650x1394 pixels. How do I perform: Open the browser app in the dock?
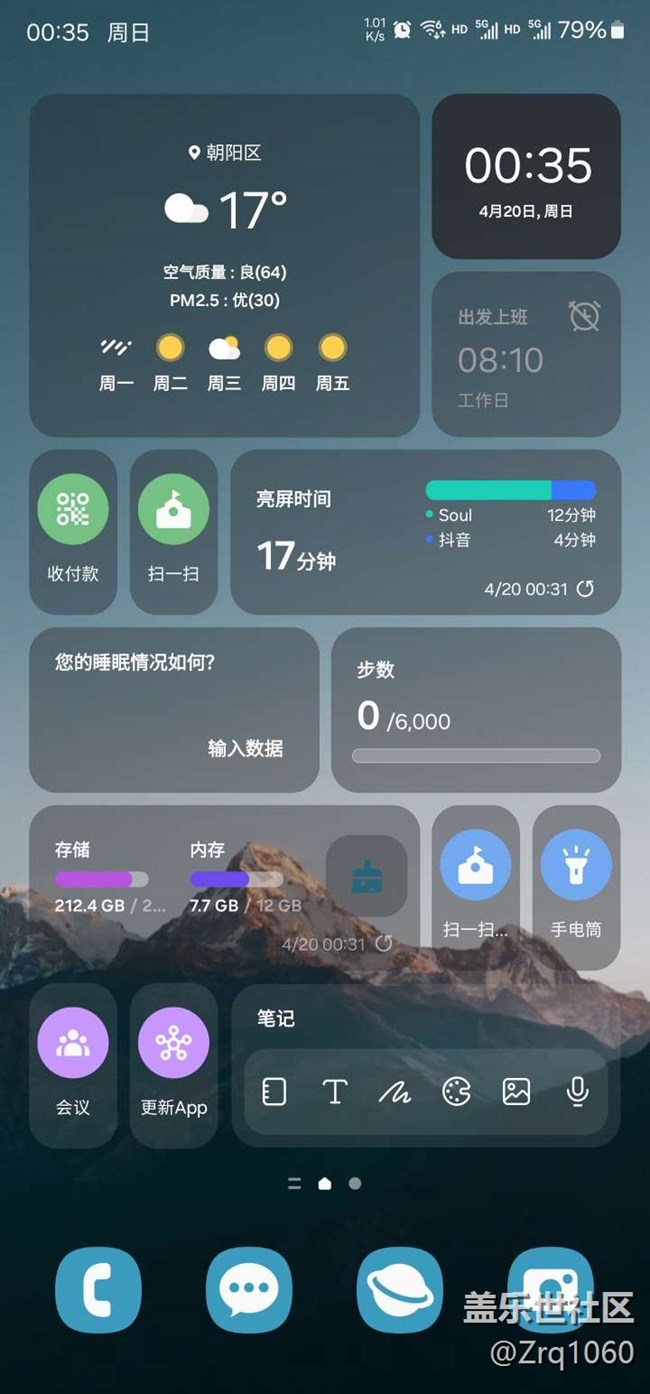400,1290
